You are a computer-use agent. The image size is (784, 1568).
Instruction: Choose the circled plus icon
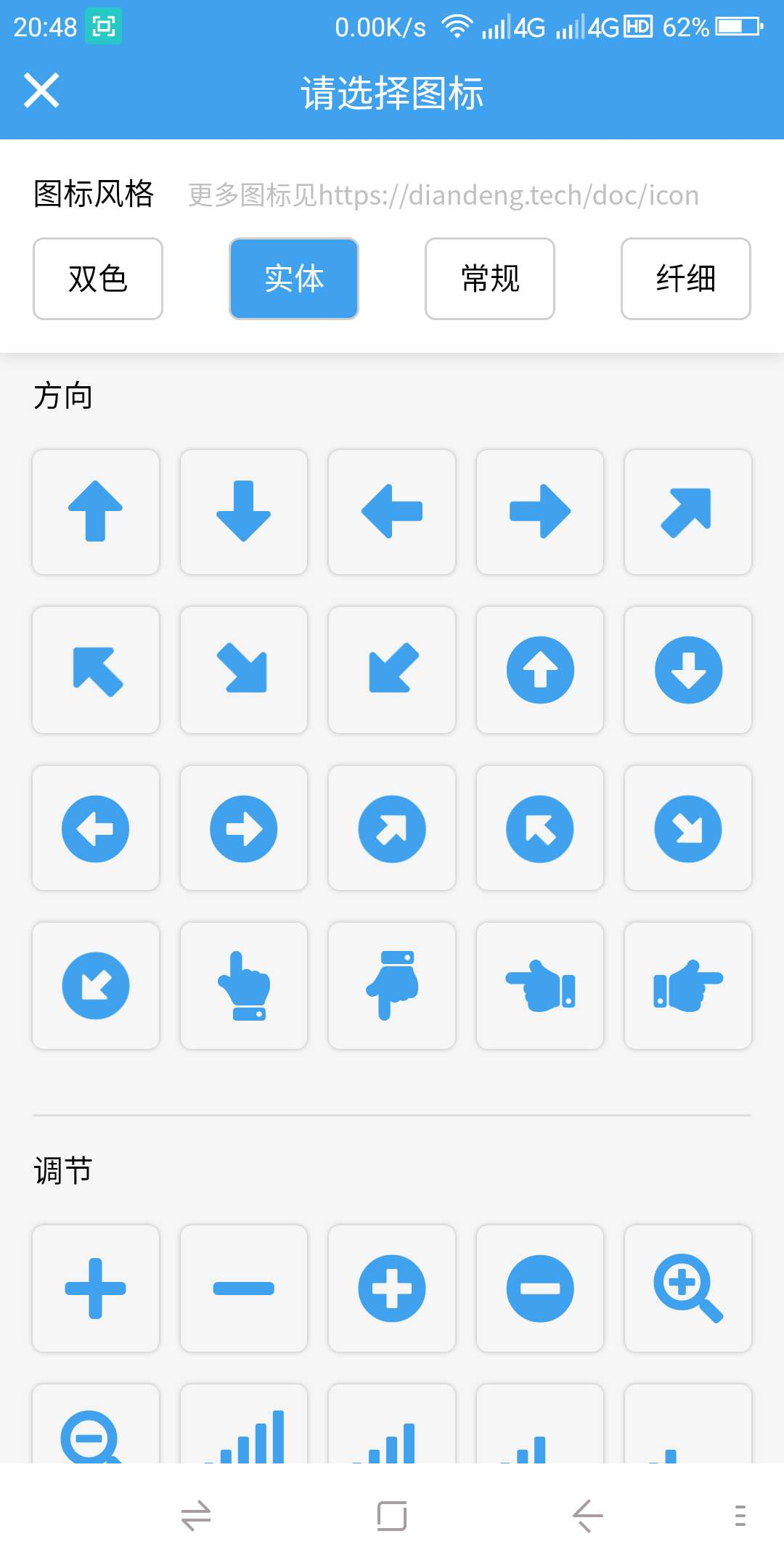click(392, 1289)
